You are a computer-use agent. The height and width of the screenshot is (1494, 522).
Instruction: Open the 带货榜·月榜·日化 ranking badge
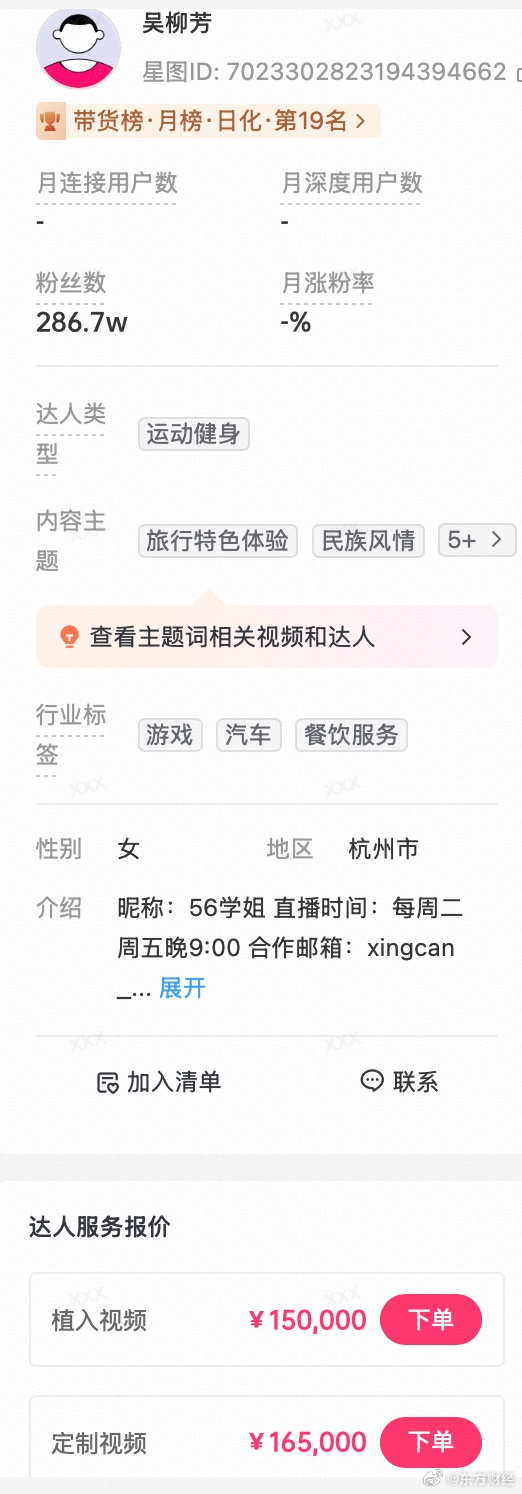click(x=208, y=121)
